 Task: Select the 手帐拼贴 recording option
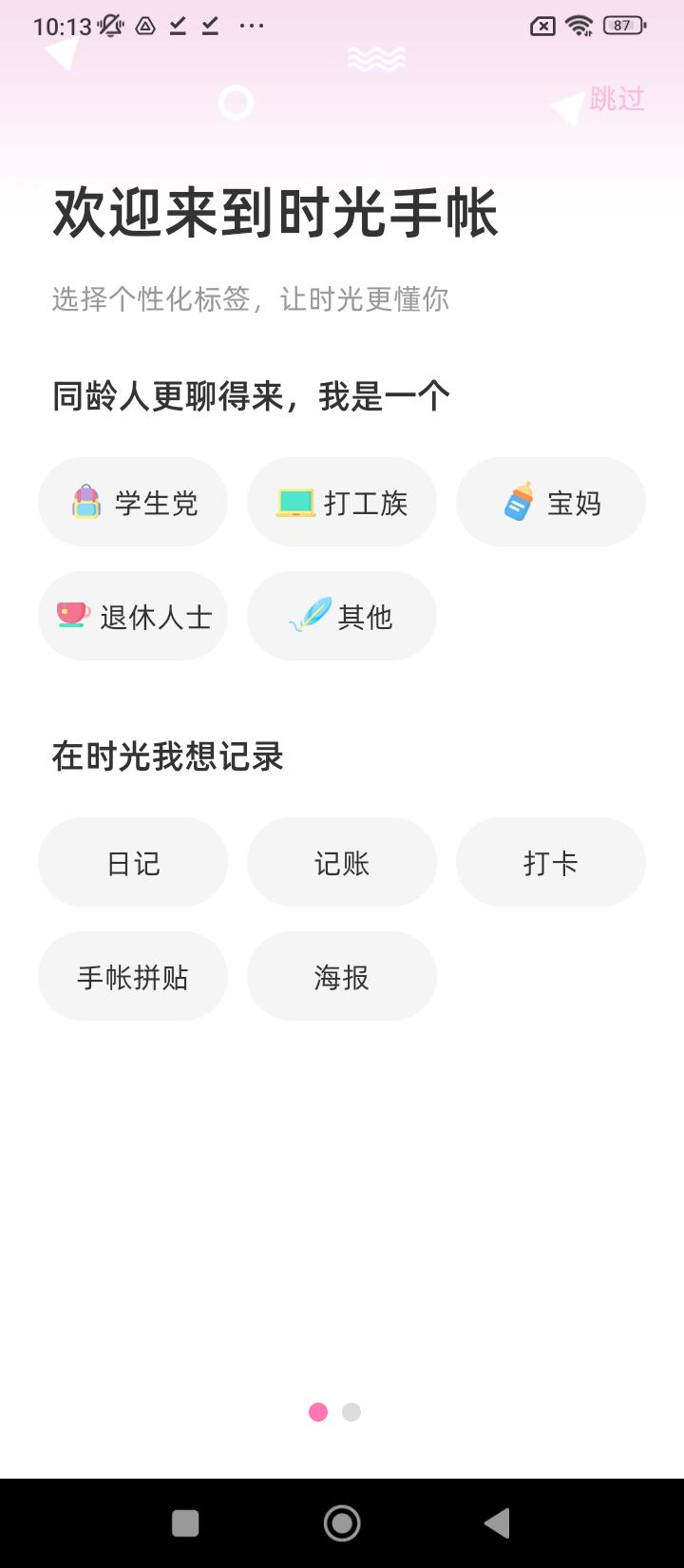133,976
